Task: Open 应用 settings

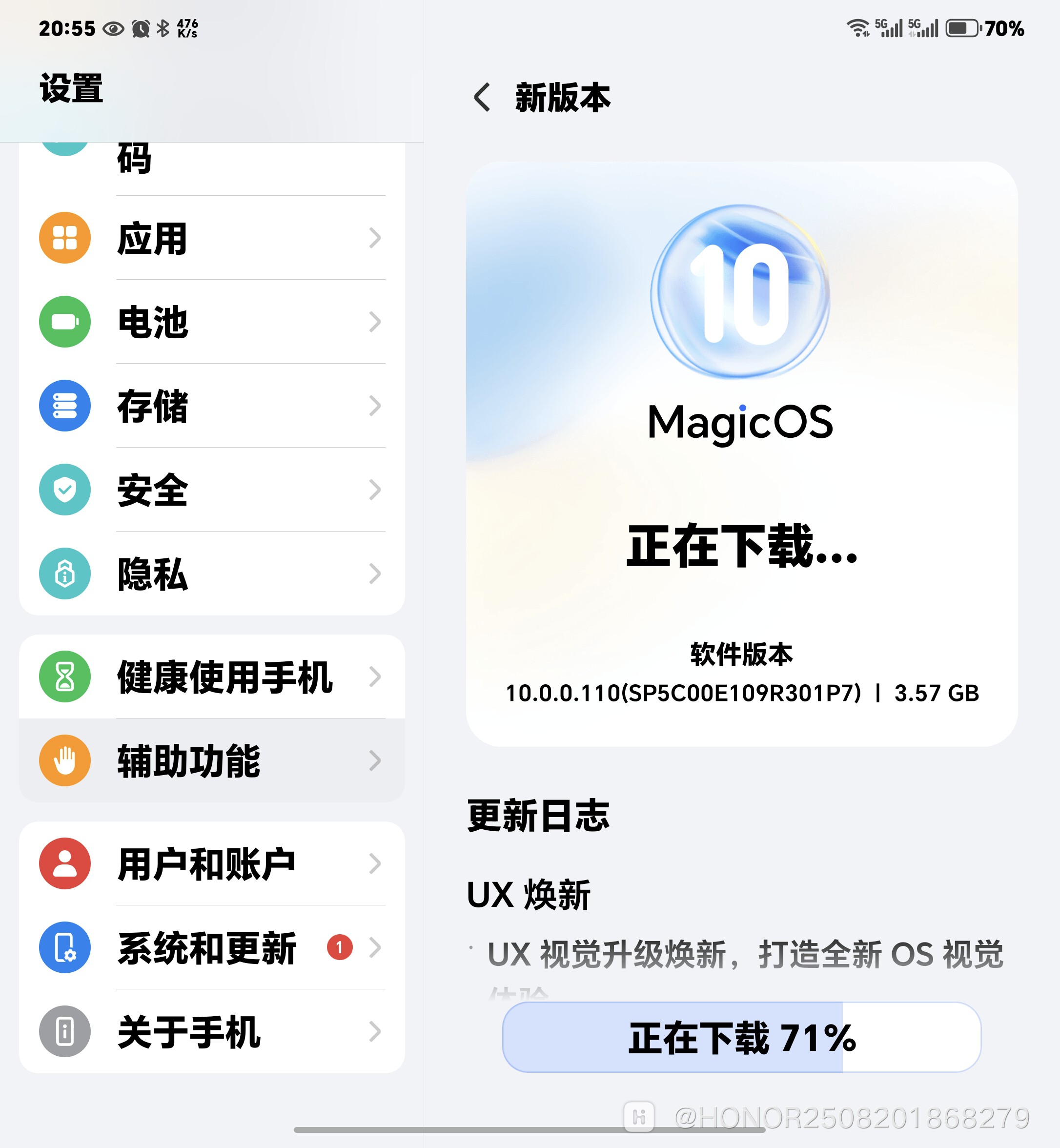Action: click(x=212, y=238)
